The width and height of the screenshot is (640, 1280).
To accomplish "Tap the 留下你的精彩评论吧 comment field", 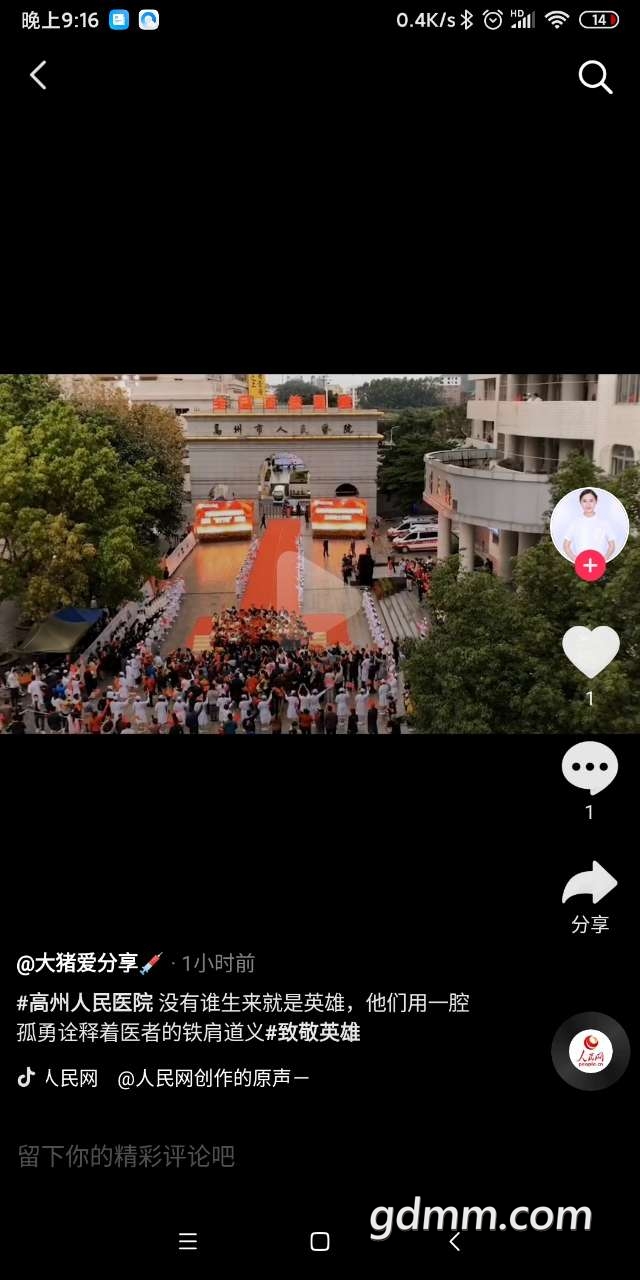I will (x=126, y=1157).
